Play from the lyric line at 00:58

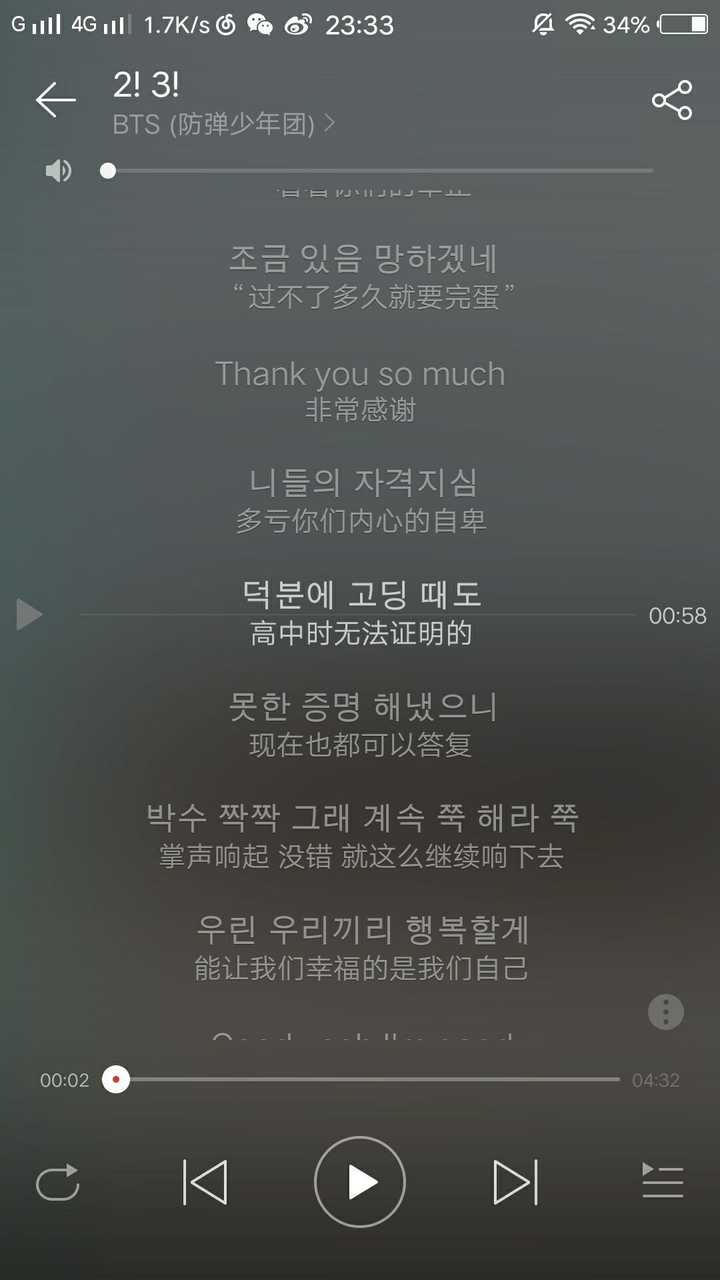[30, 614]
